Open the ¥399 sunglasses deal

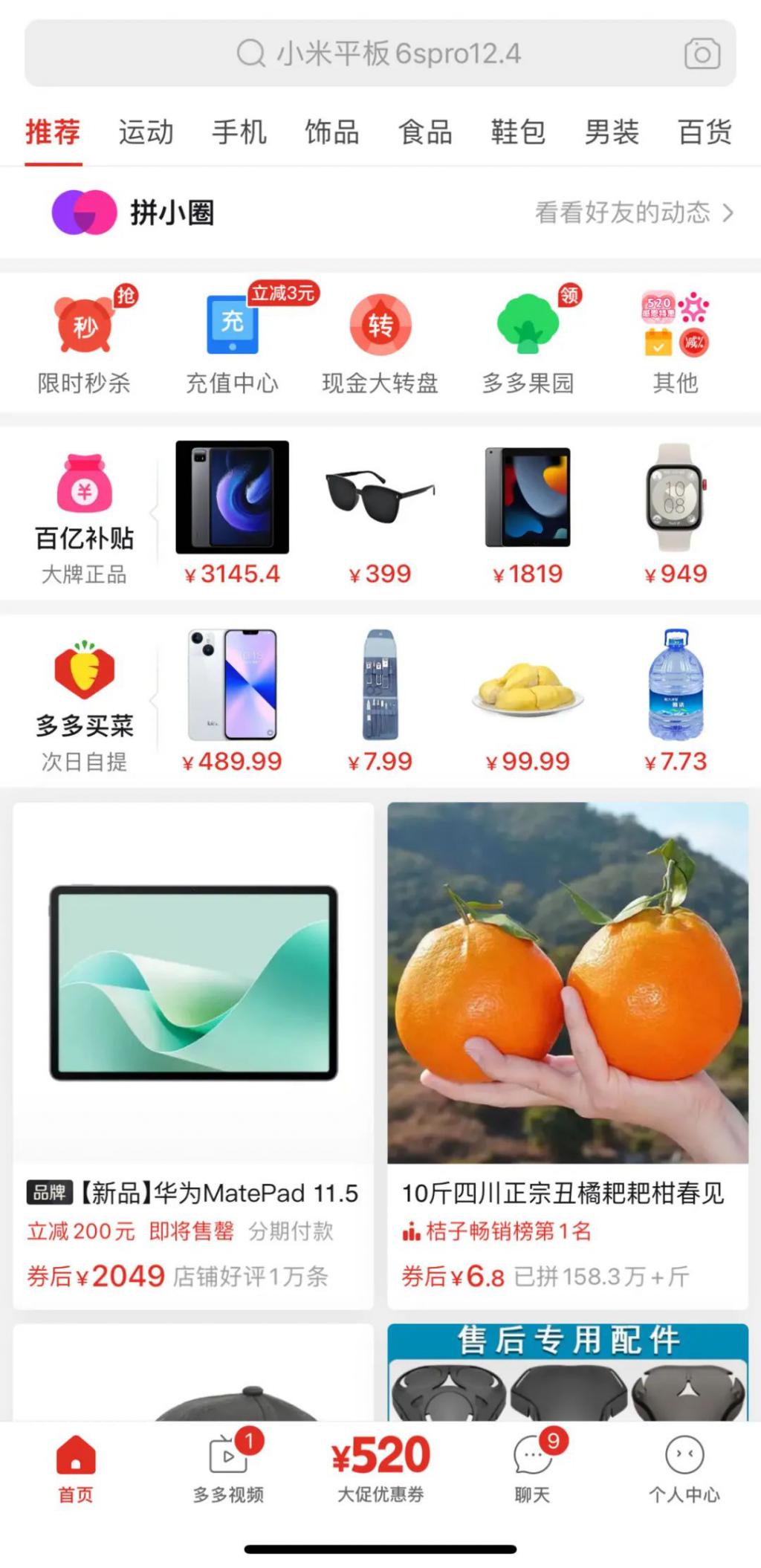point(380,513)
